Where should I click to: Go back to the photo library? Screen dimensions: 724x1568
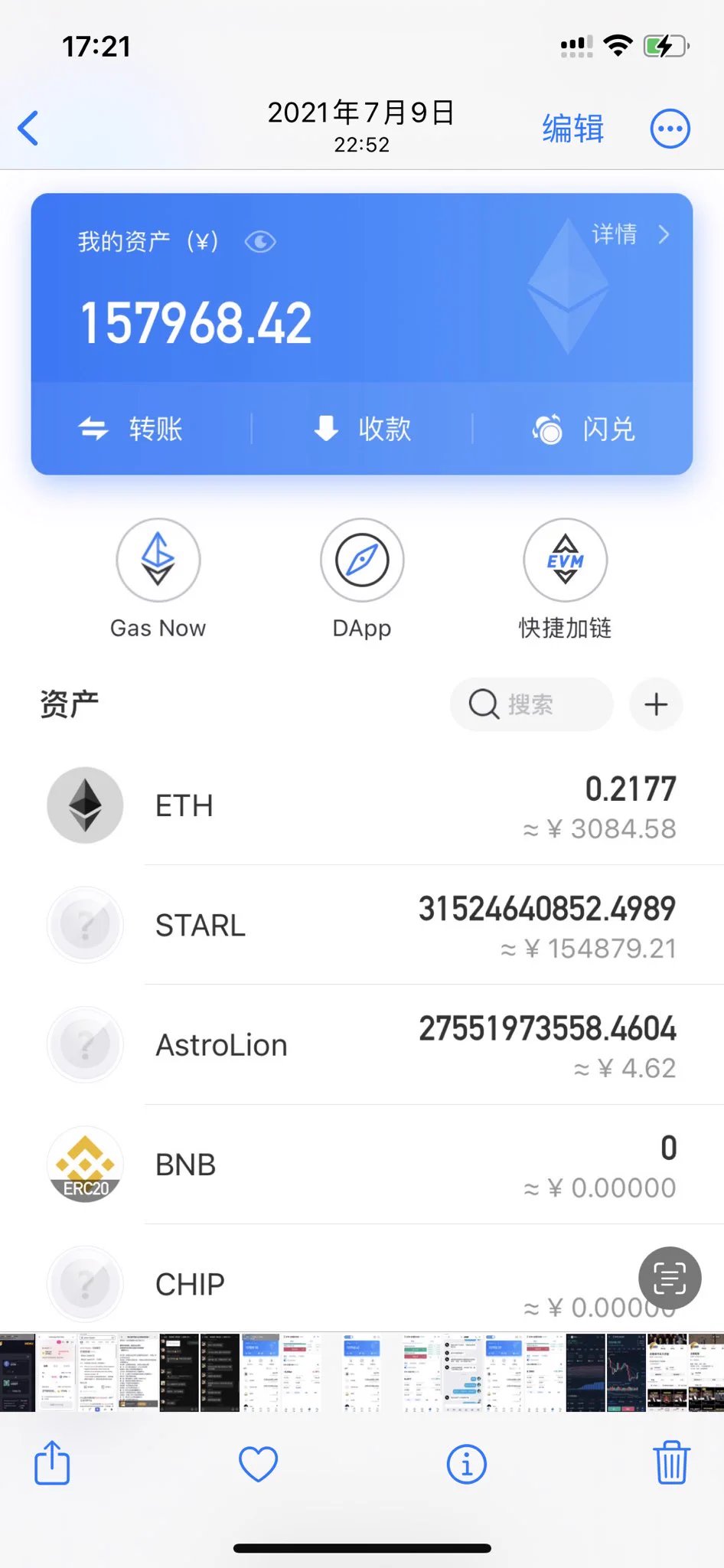(x=28, y=128)
